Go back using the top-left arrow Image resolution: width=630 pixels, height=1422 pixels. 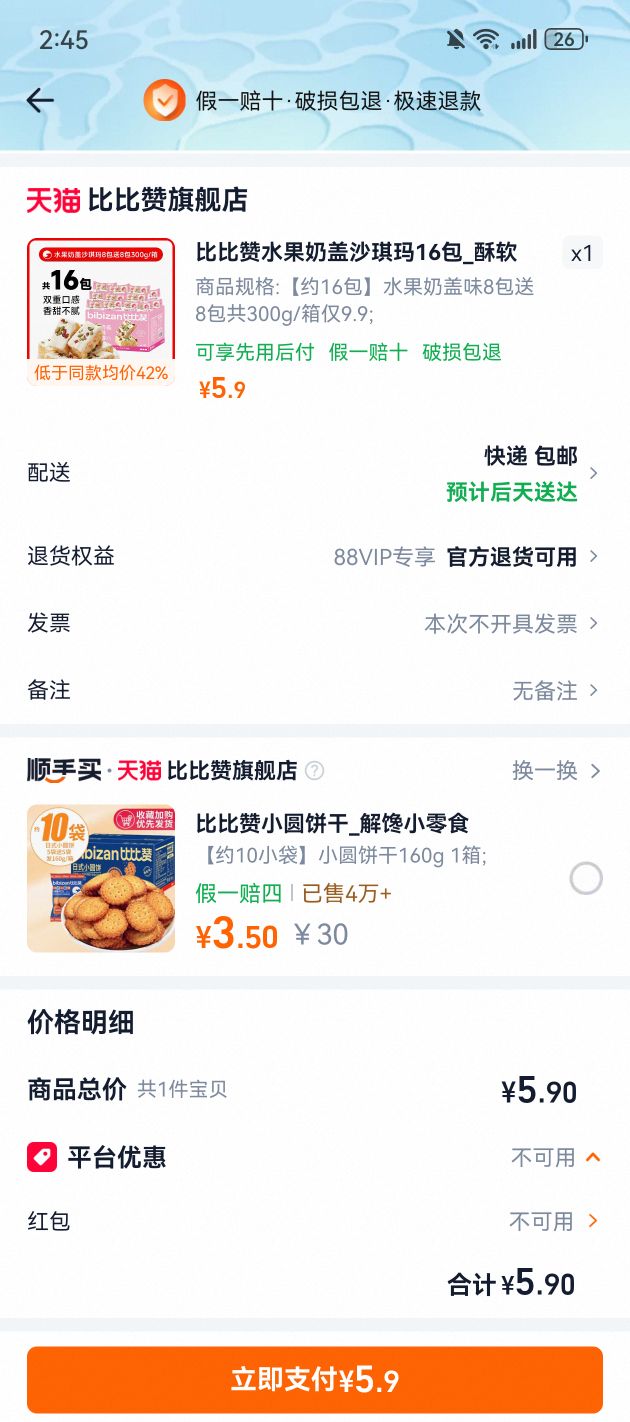tap(40, 100)
